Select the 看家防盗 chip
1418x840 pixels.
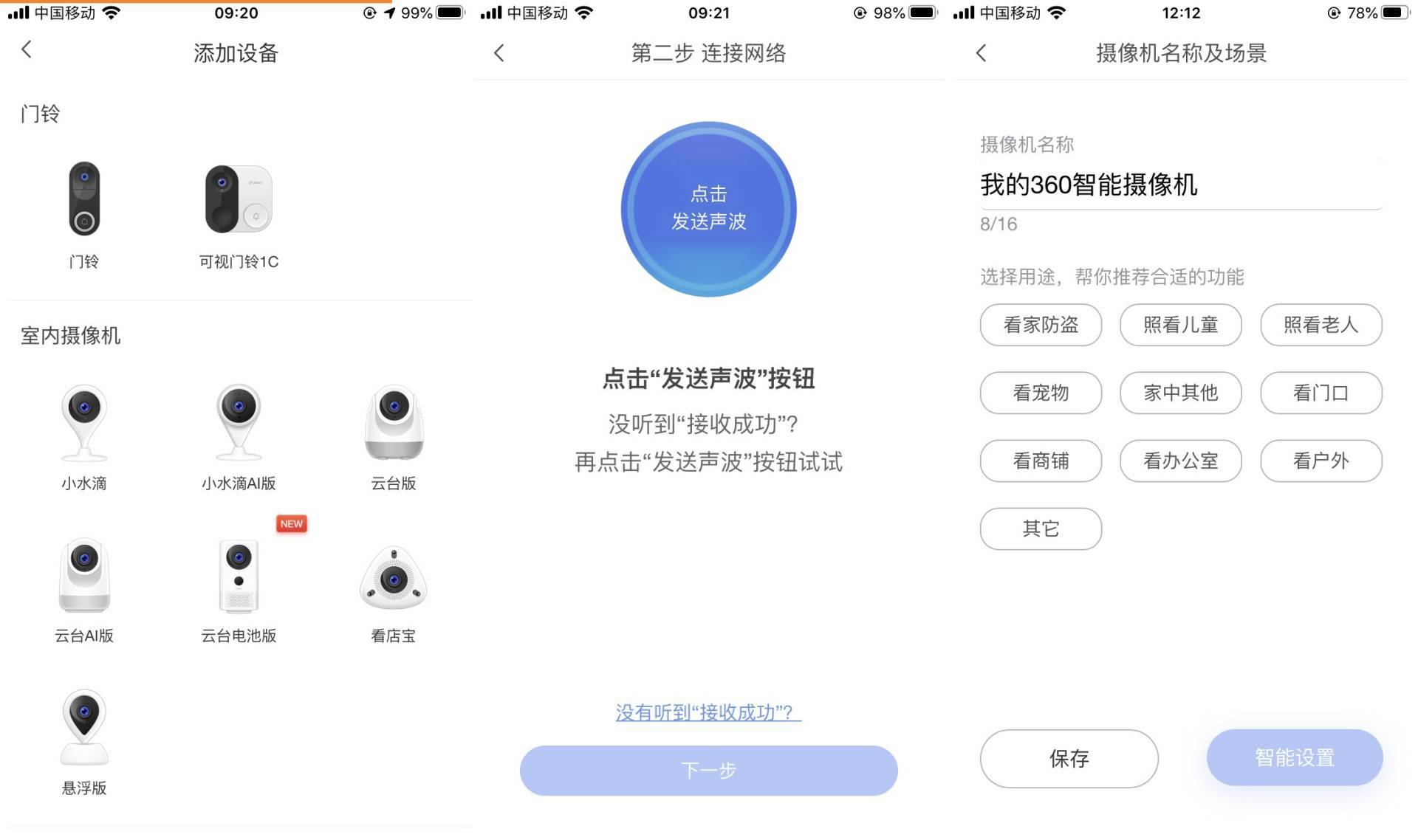pos(1041,325)
